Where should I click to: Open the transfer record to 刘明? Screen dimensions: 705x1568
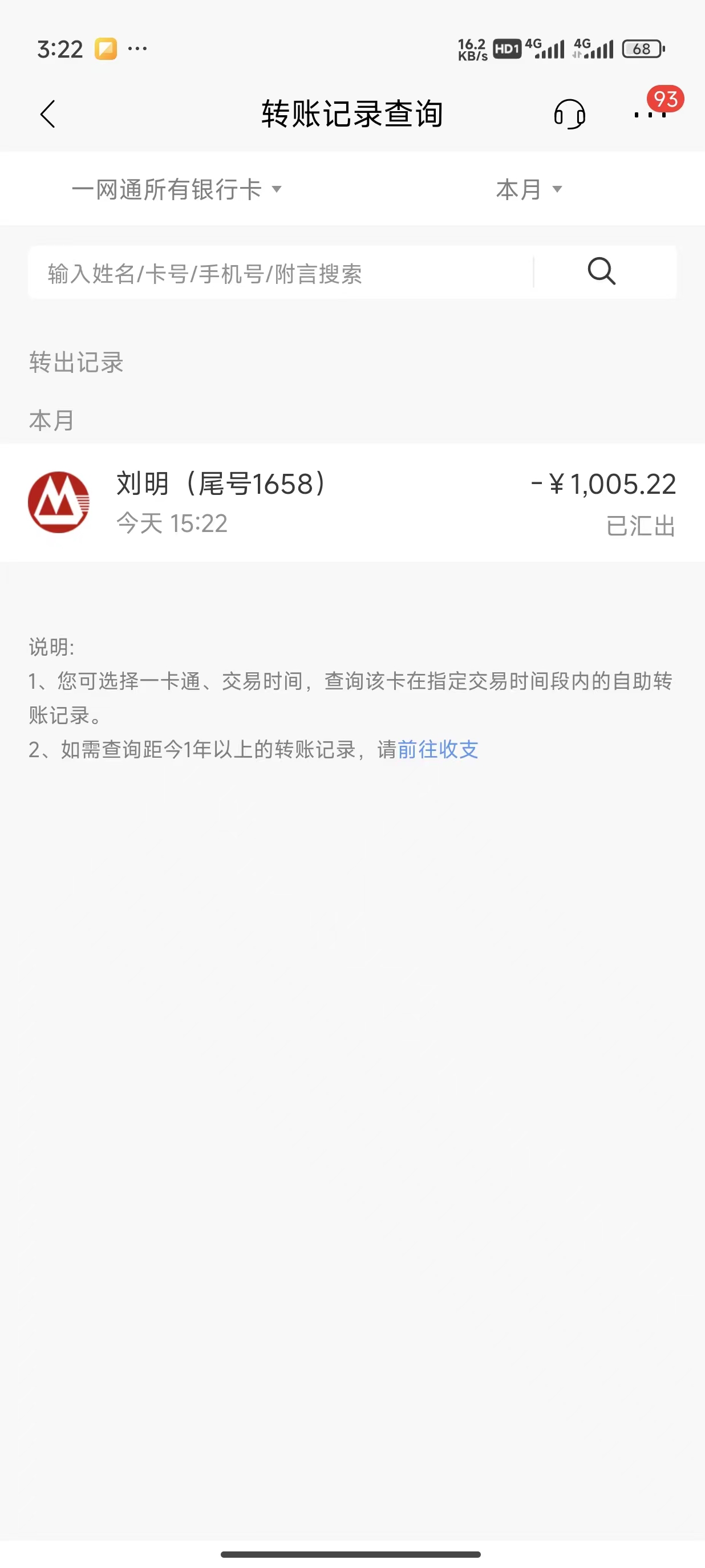coord(352,503)
